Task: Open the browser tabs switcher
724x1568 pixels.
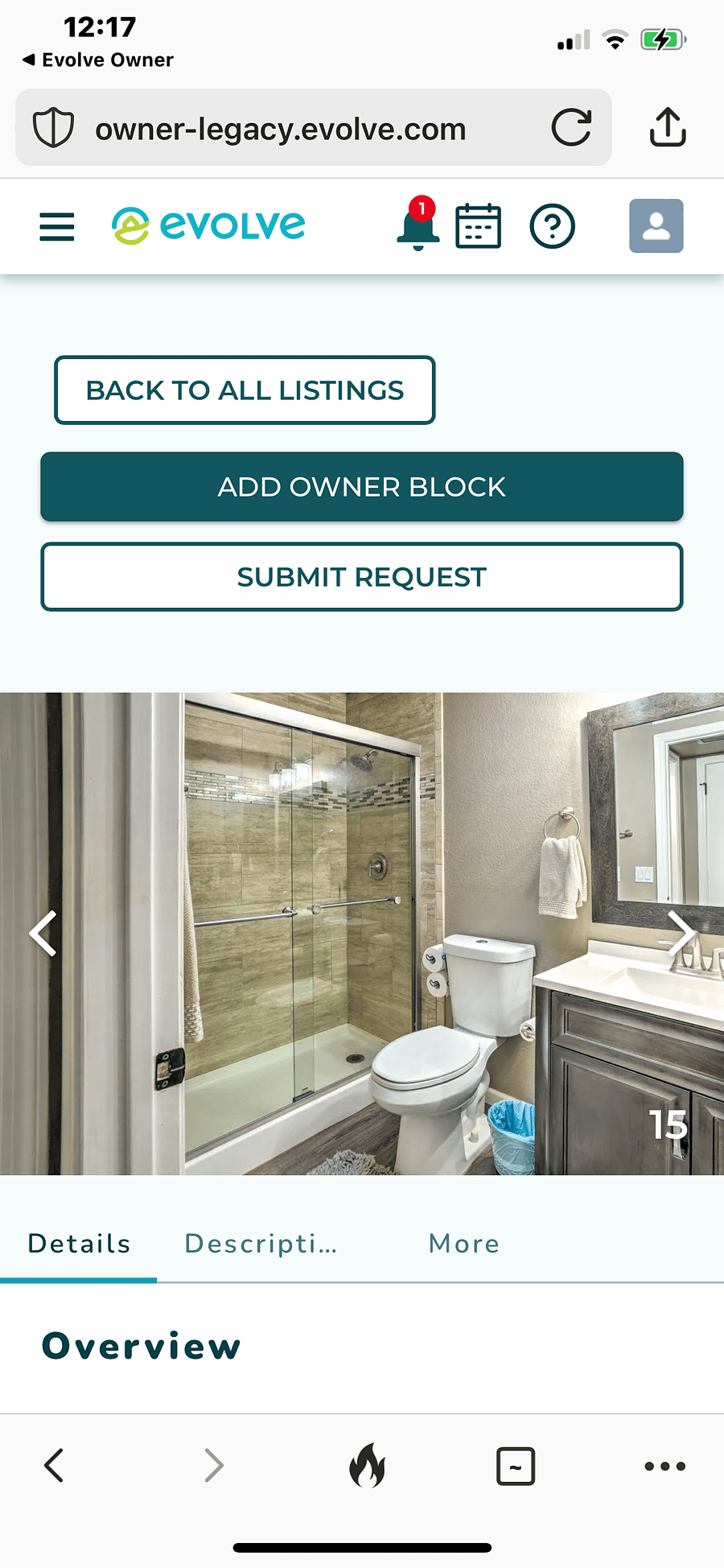Action: click(x=516, y=1466)
